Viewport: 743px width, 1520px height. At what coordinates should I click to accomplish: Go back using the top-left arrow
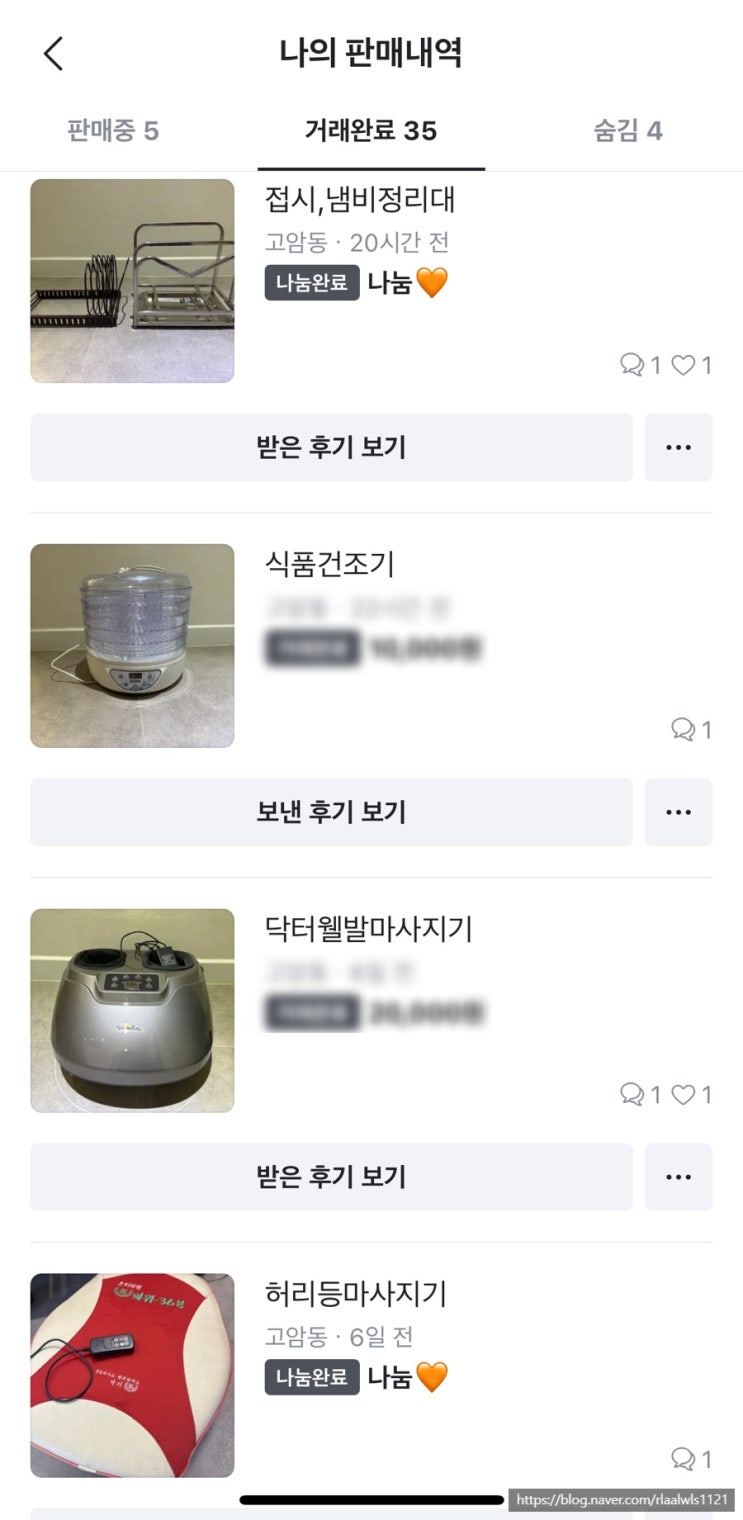54,53
